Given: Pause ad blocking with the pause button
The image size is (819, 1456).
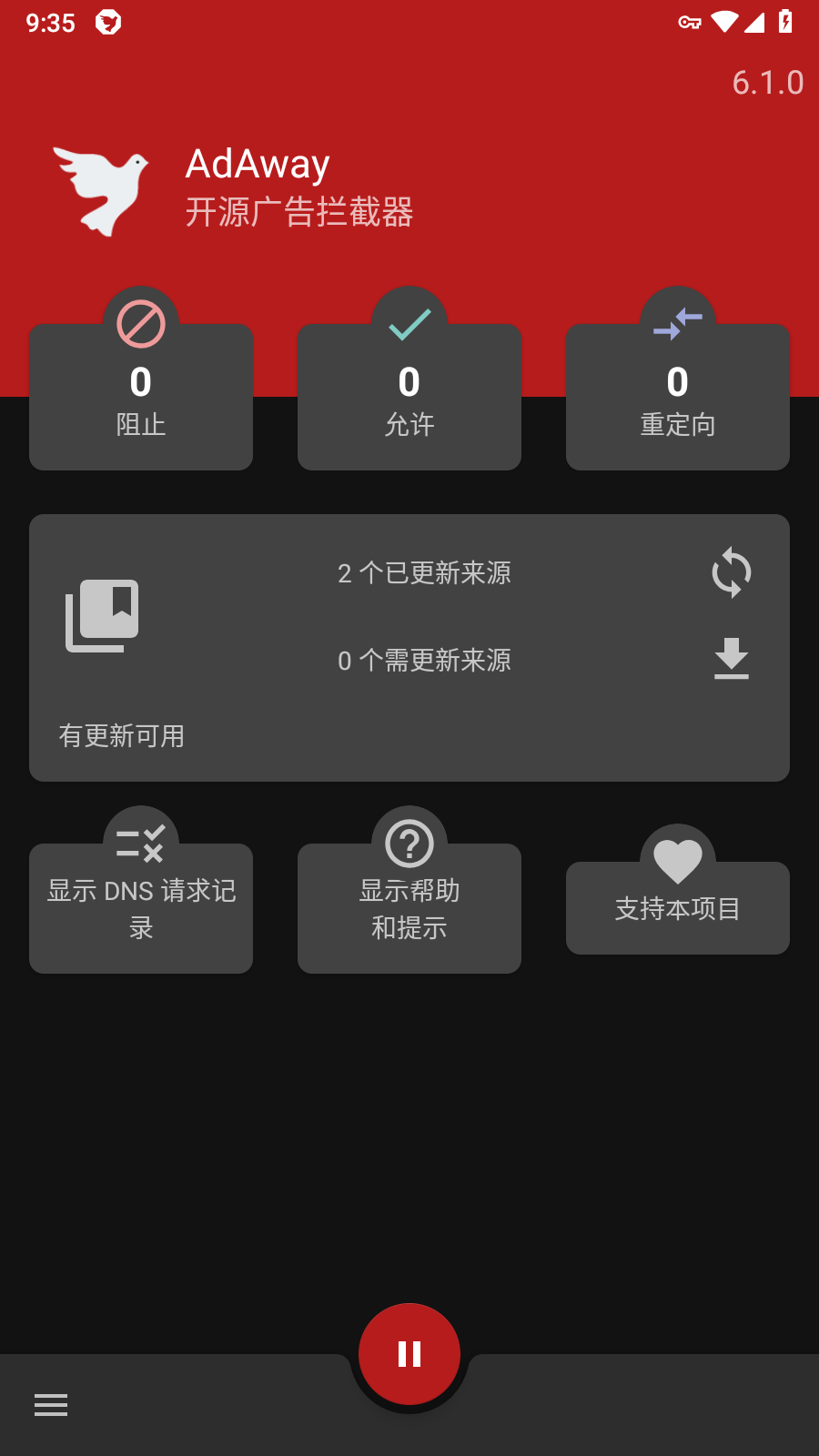Looking at the screenshot, I should click(409, 1353).
